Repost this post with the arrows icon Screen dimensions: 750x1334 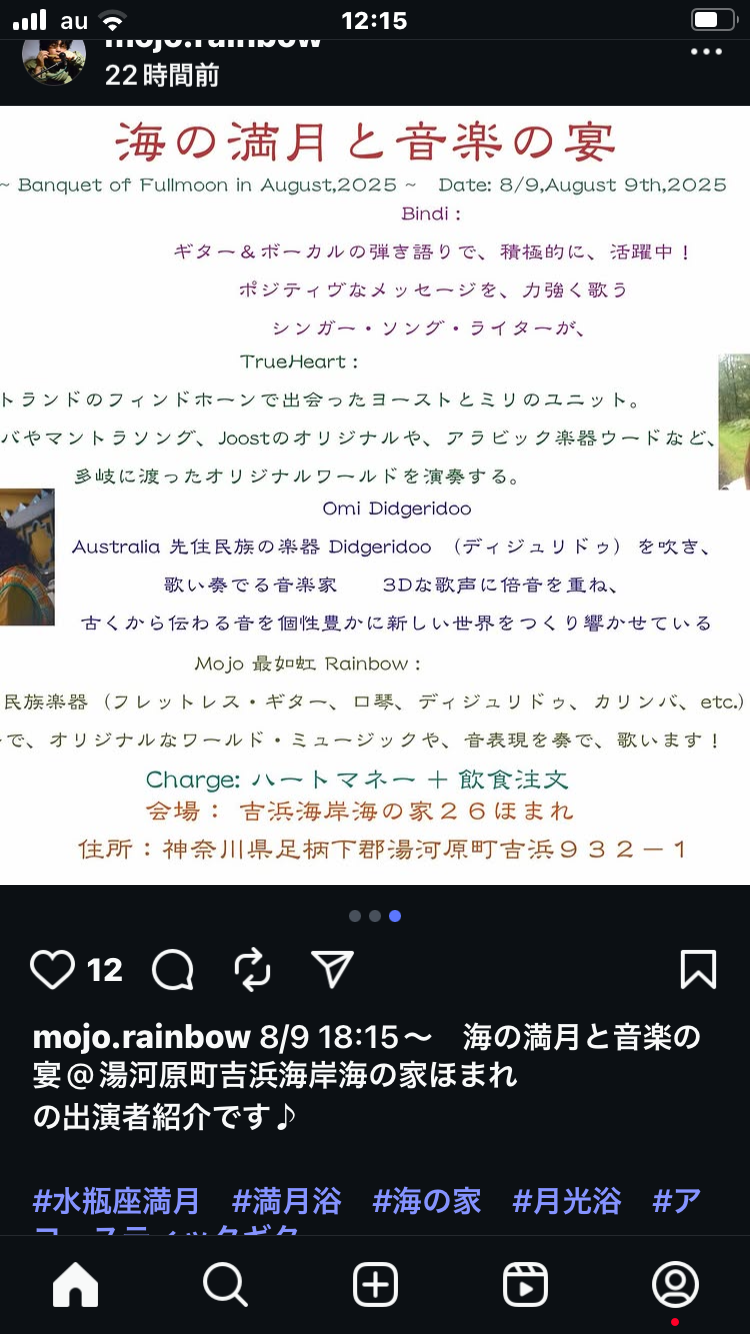point(252,969)
